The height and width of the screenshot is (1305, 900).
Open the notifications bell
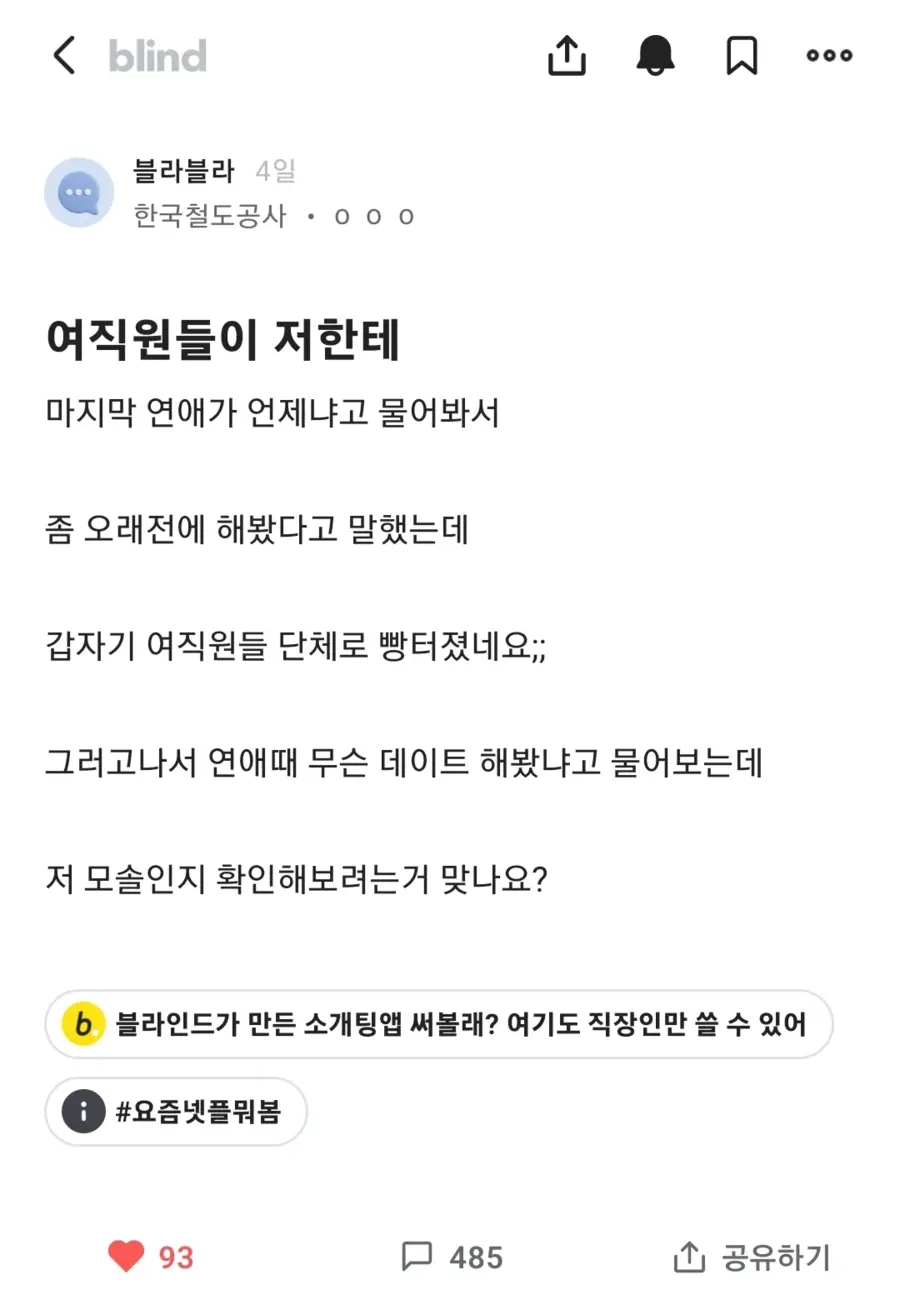click(x=655, y=56)
